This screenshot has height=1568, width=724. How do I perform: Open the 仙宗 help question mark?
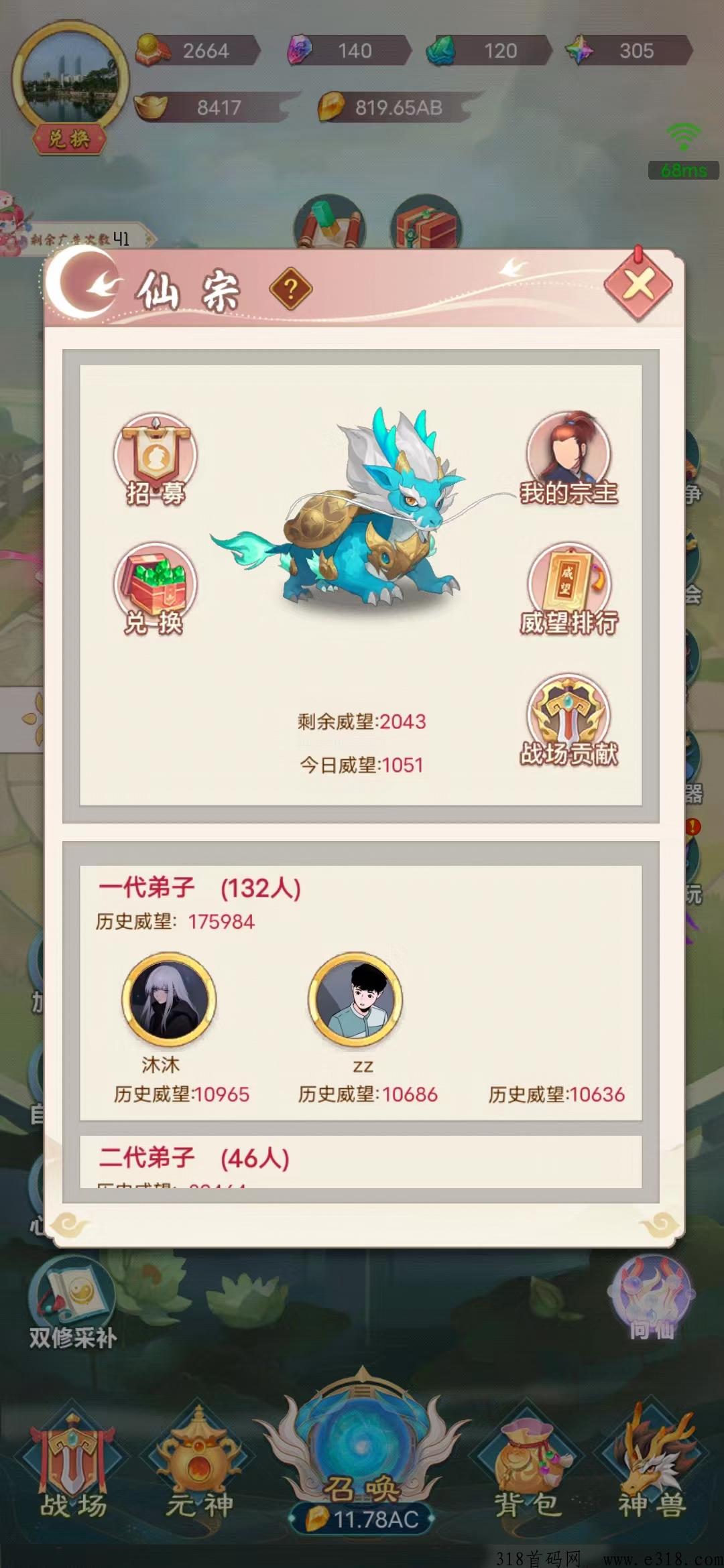[x=290, y=289]
